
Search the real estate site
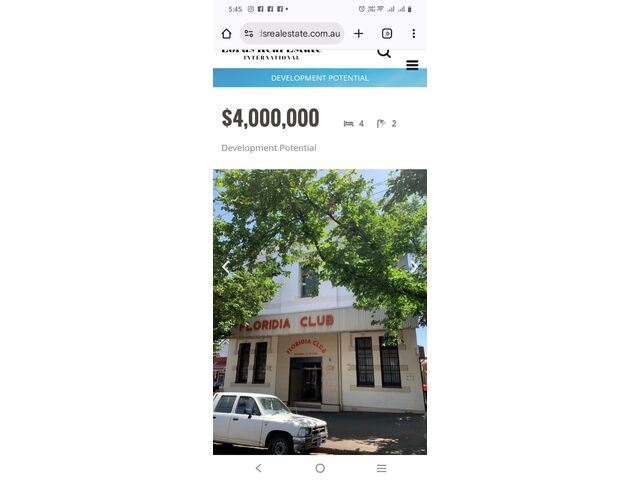[x=384, y=52]
